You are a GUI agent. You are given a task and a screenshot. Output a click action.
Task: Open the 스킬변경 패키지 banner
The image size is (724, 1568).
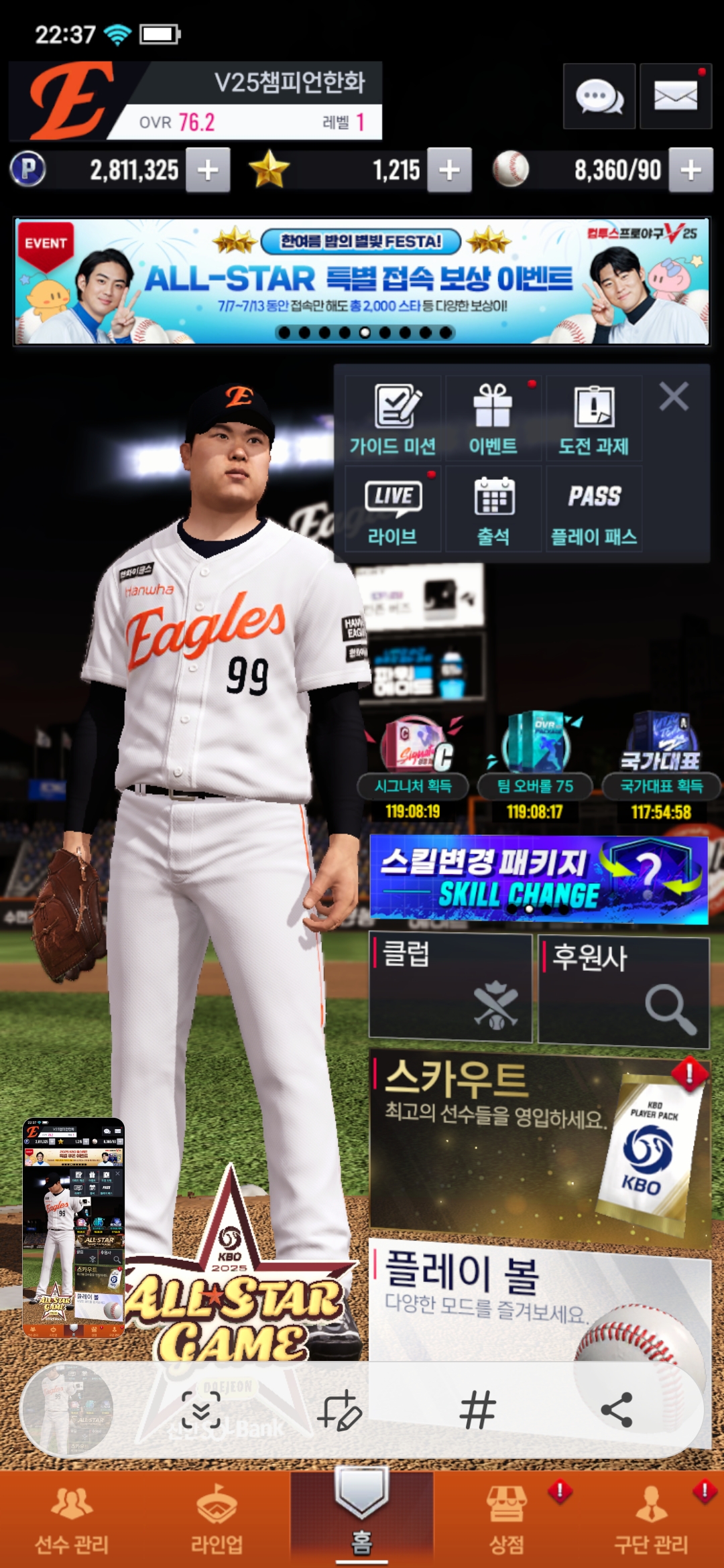click(538, 878)
